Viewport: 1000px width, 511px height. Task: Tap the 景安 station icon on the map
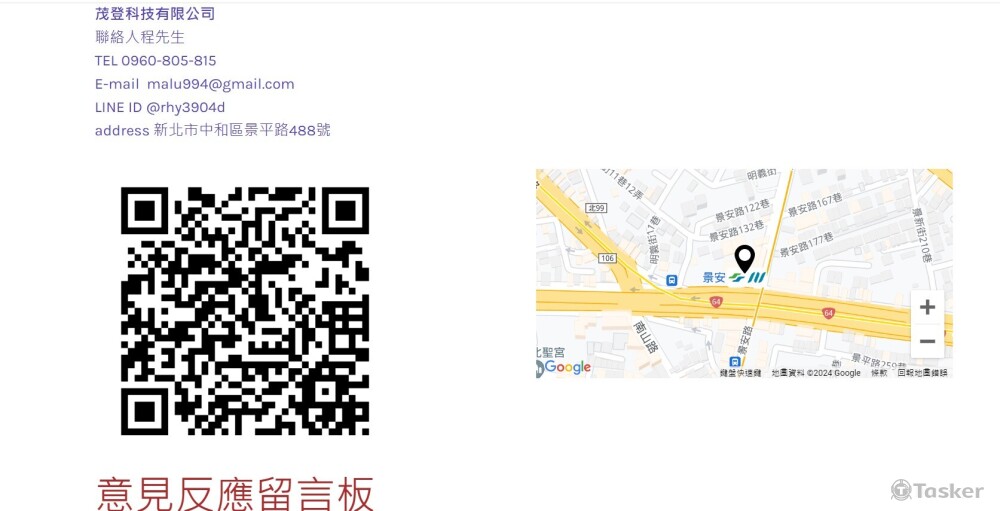click(748, 278)
